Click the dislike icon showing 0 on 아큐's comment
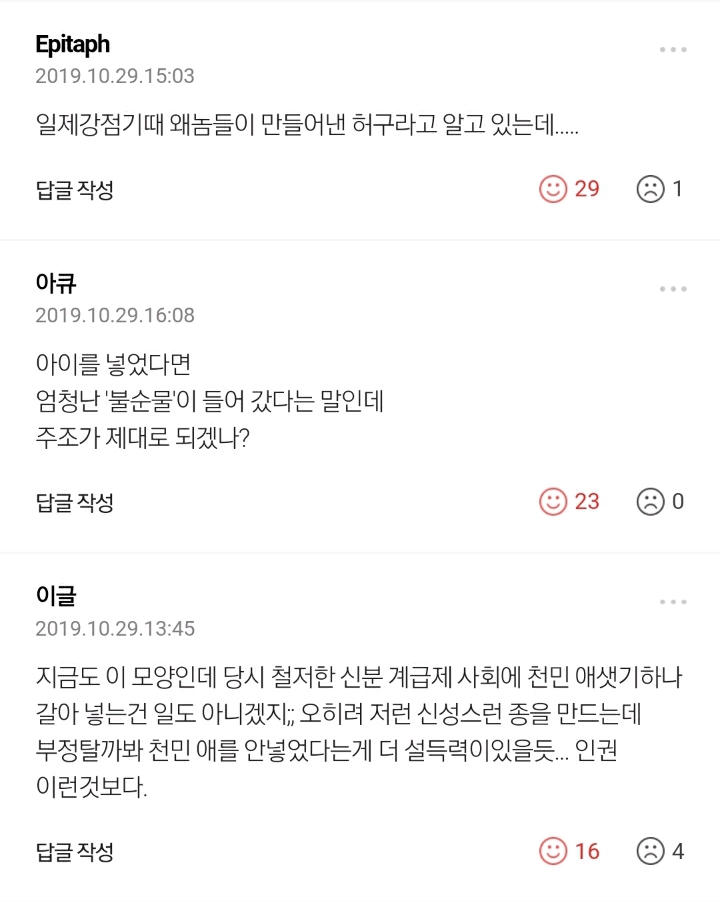Image resolution: width=720 pixels, height=902 pixels. pos(650,501)
